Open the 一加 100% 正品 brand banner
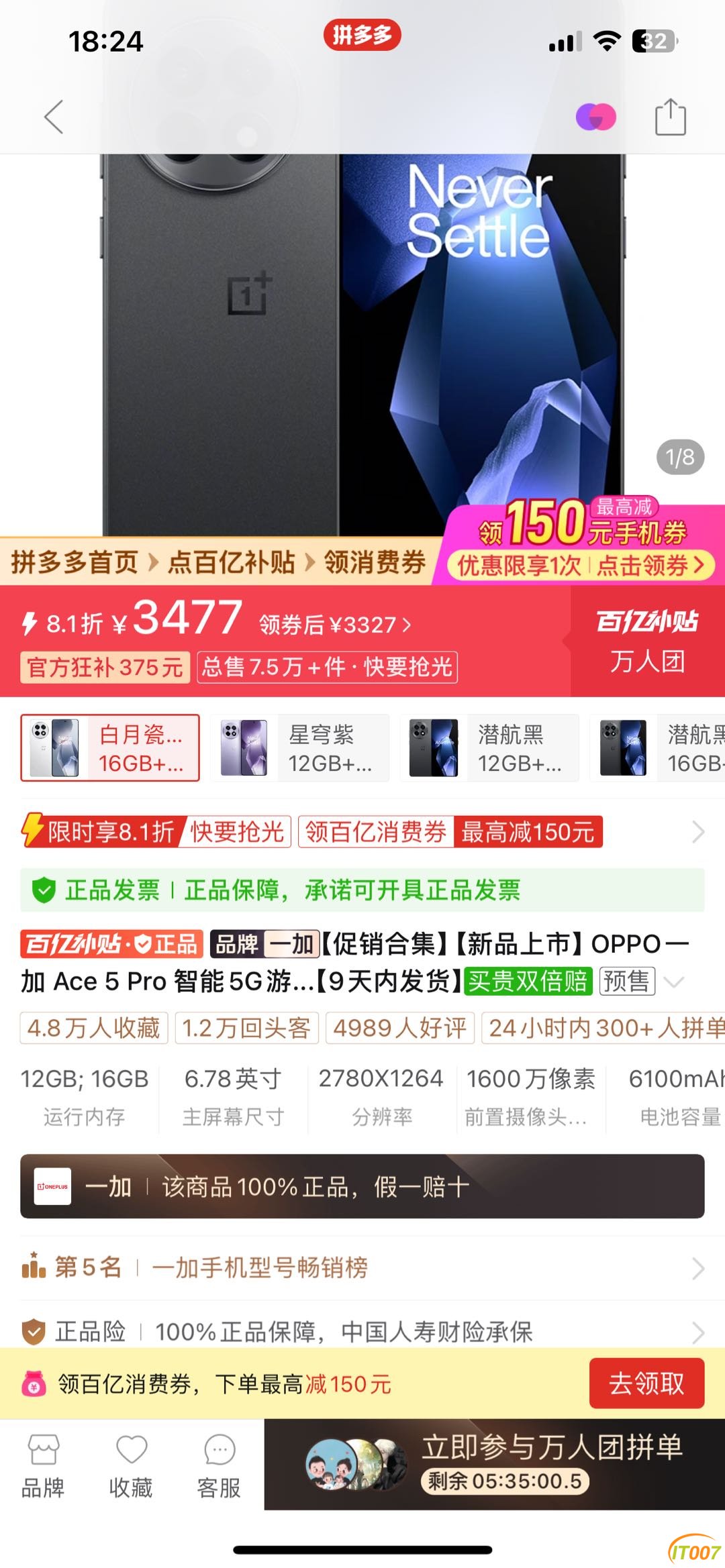 click(x=362, y=1186)
